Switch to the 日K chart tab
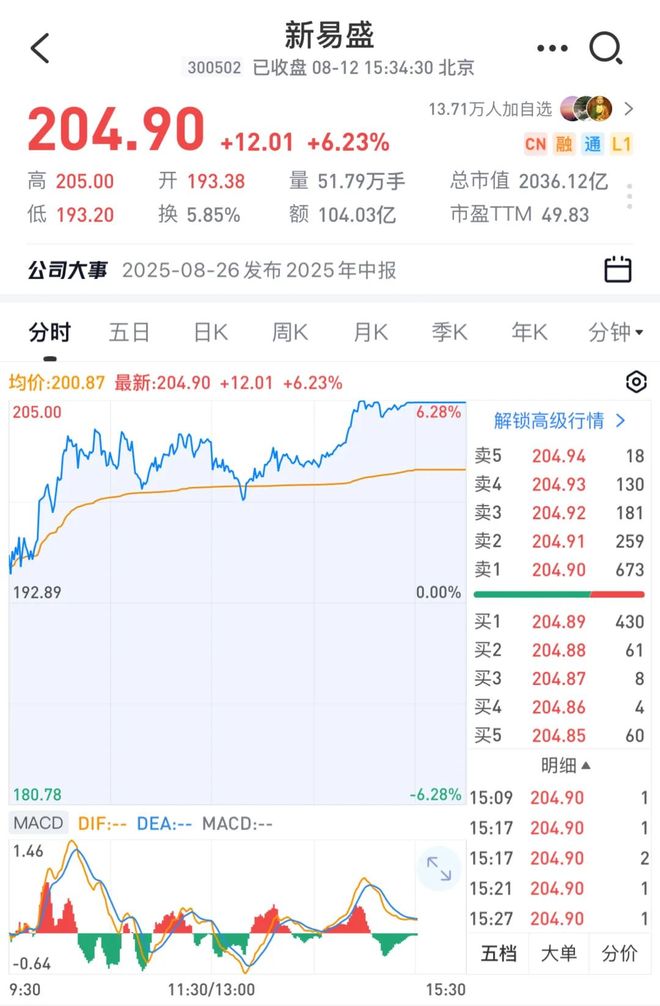 coord(210,333)
